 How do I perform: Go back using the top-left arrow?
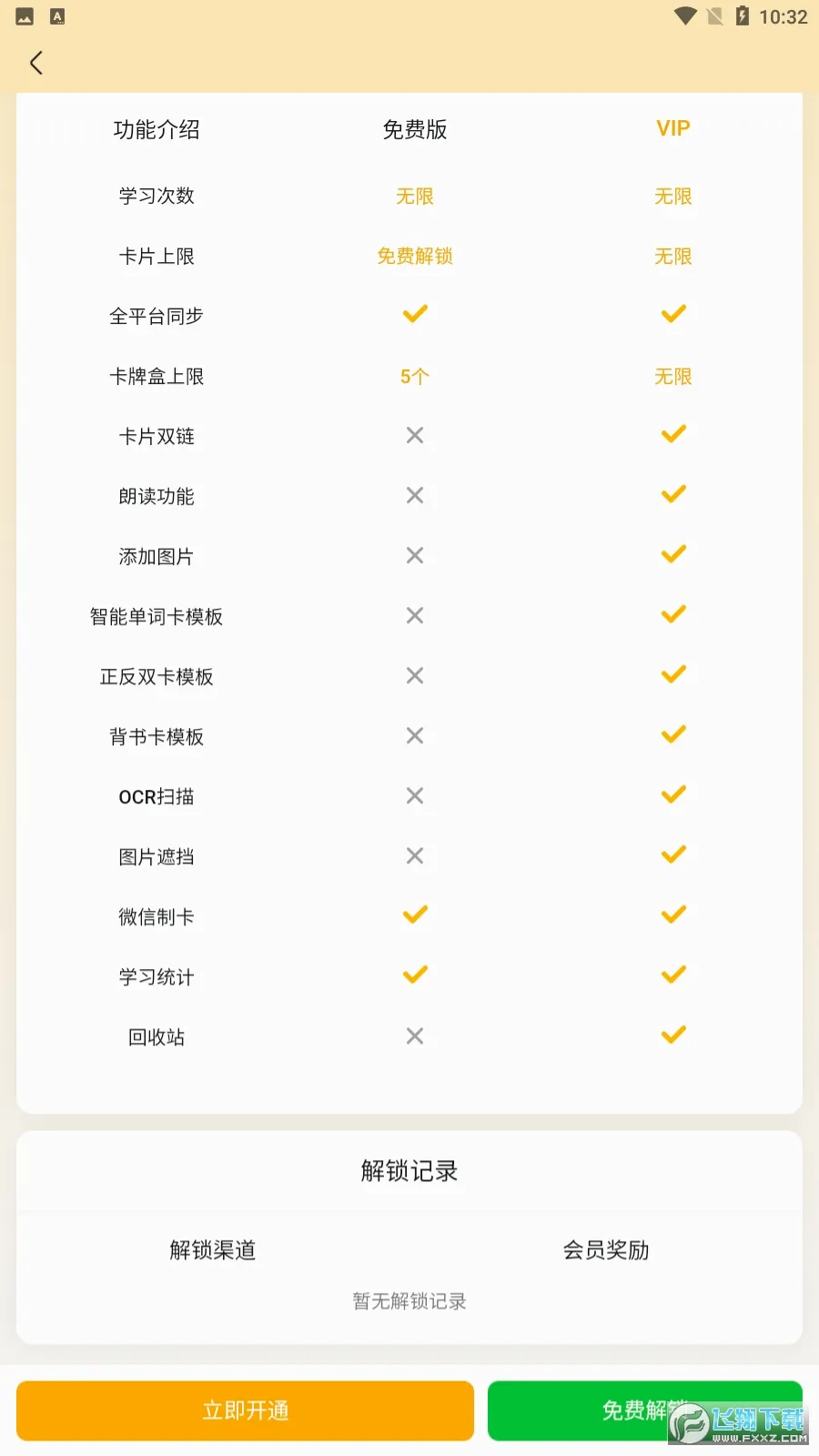tap(36, 63)
